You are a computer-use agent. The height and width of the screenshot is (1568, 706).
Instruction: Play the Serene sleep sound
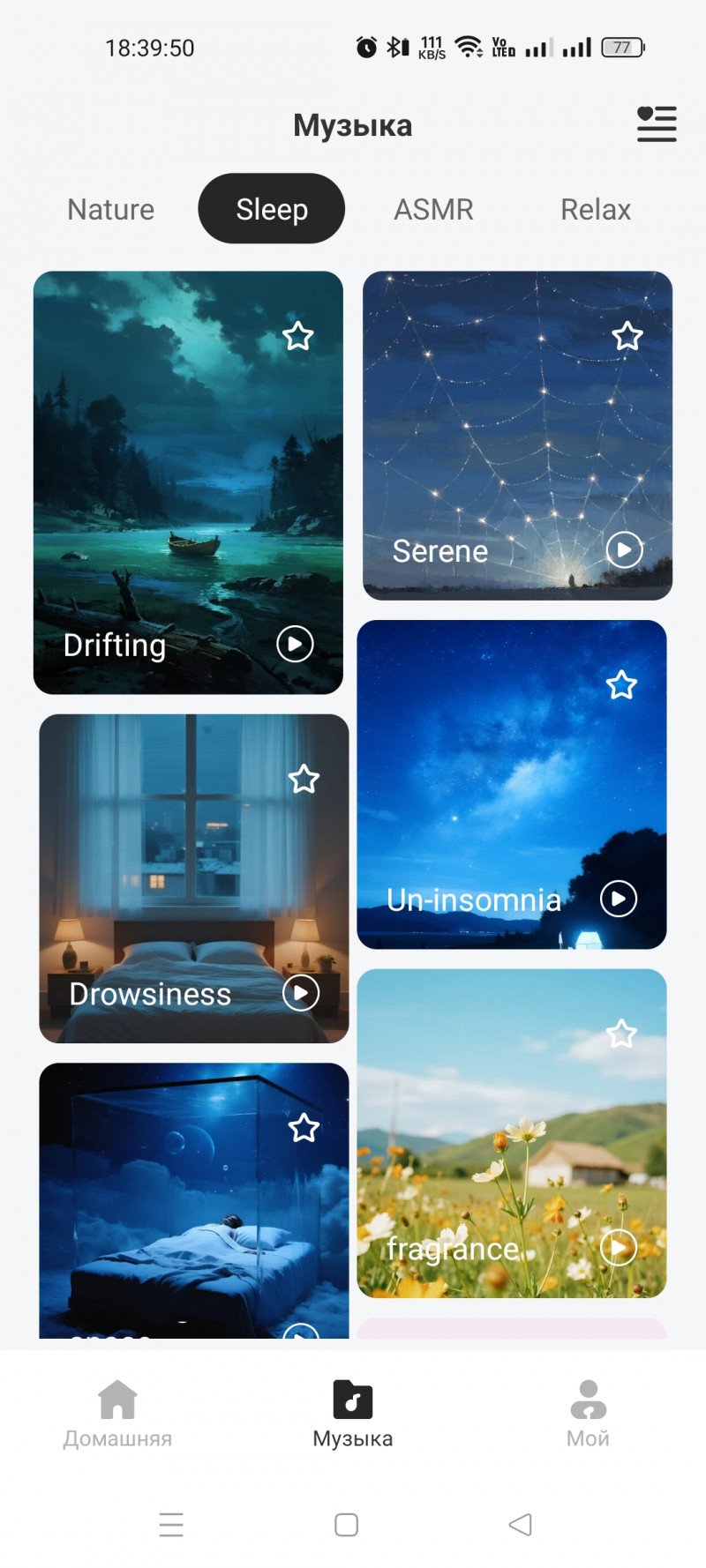(x=624, y=550)
